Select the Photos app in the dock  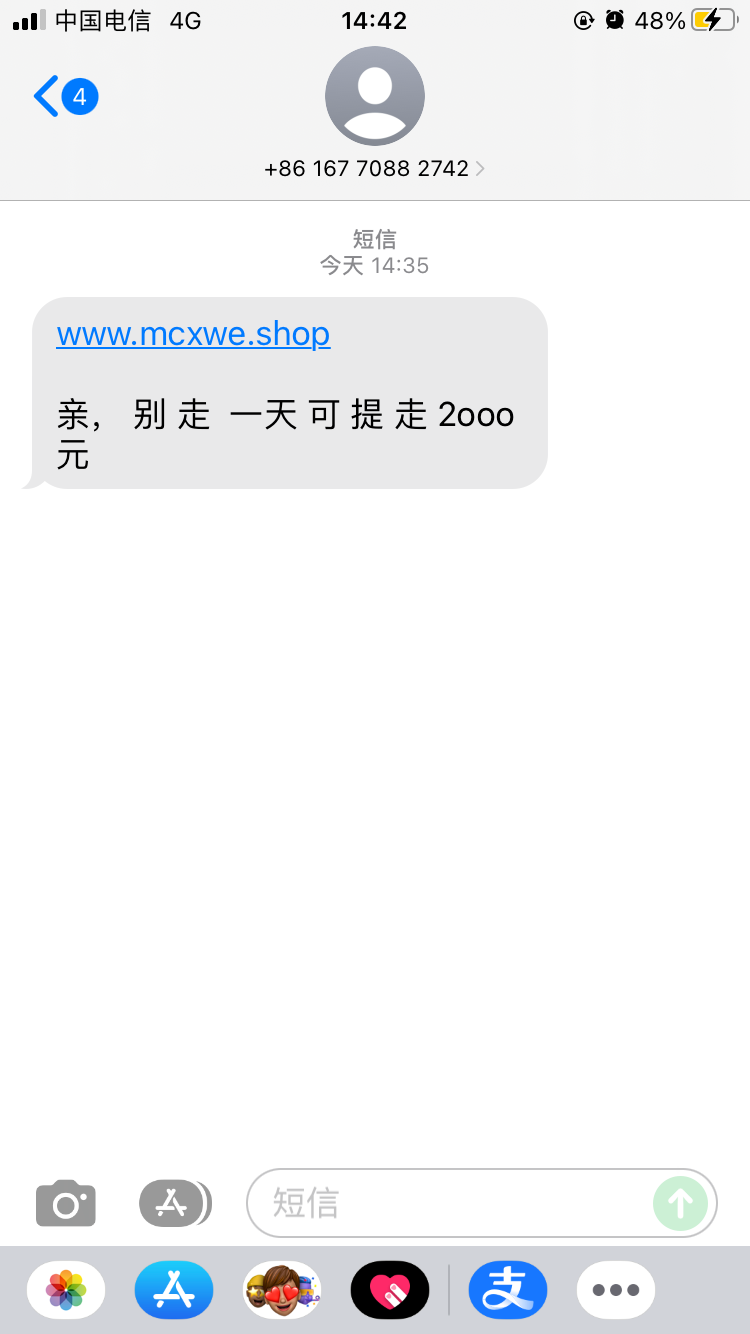[65, 1290]
